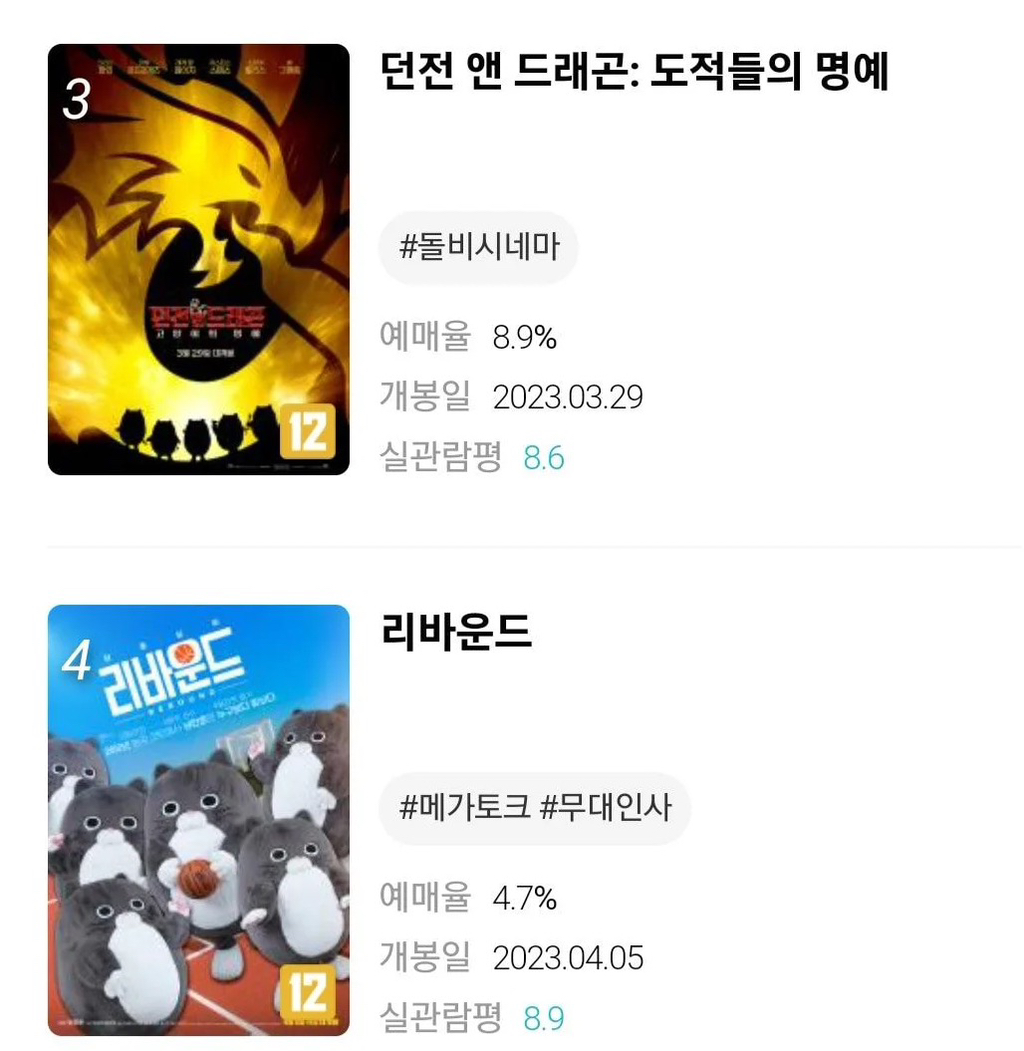Image resolution: width=1024 pixels, height=1051 pixels.
Task: Open the #돌비시네마 hashtag filter
Action: [478, 248]
